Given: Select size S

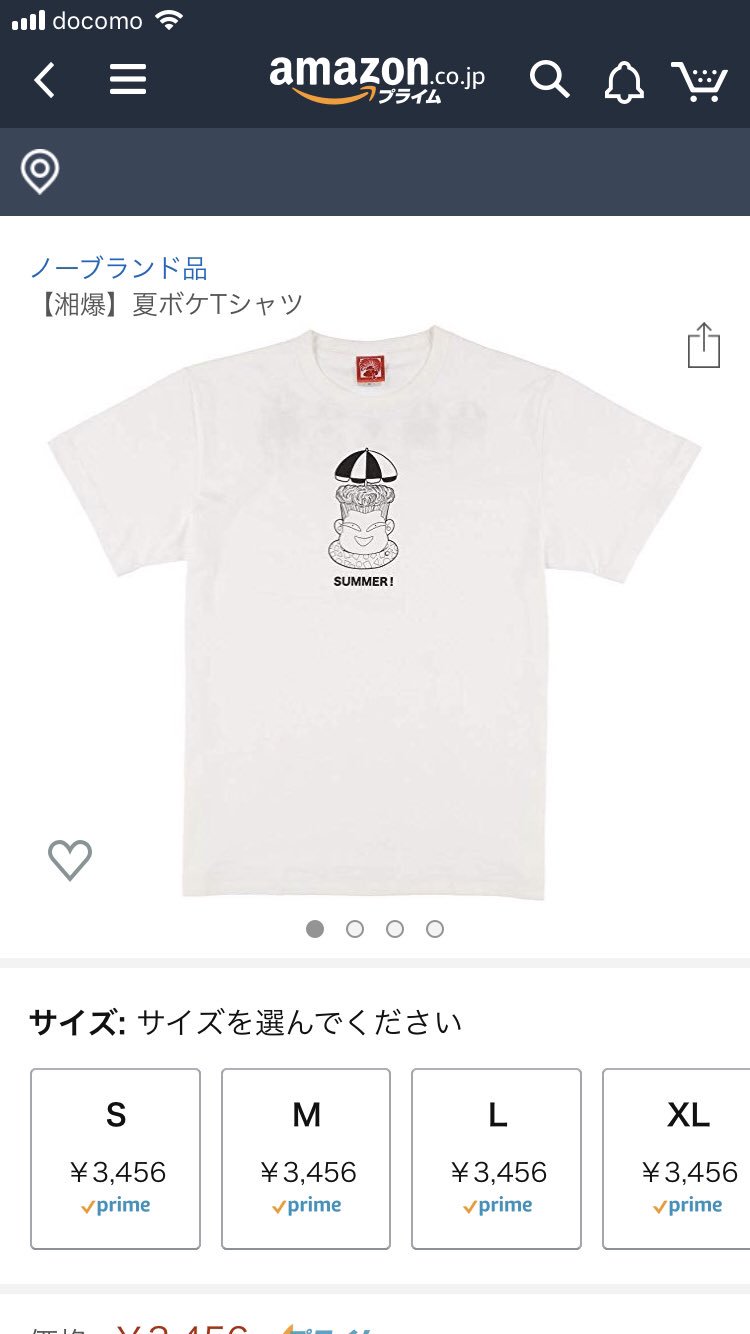Looking at the screenshot, I should 116,1159.
